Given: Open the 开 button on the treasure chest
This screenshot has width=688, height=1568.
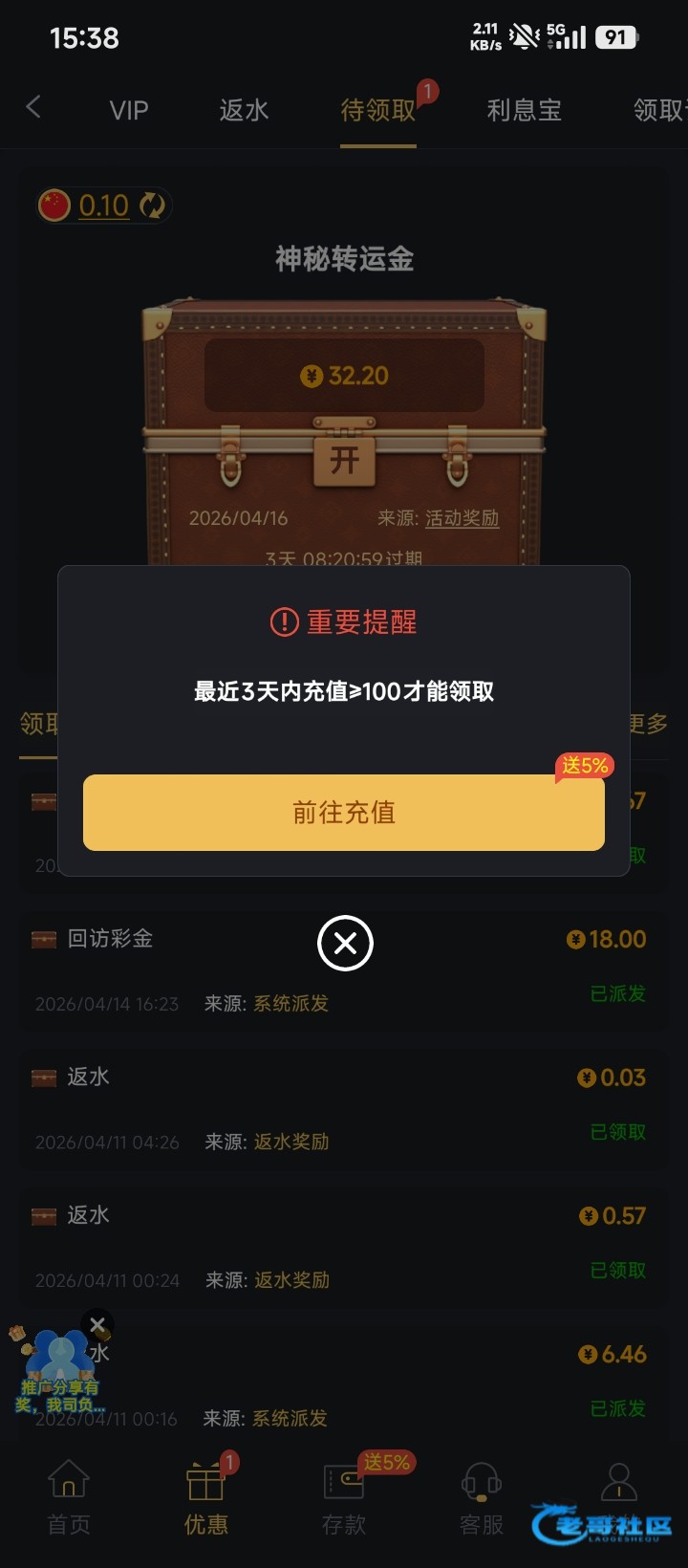Looking at the screenshot, I should coord(344,460).
